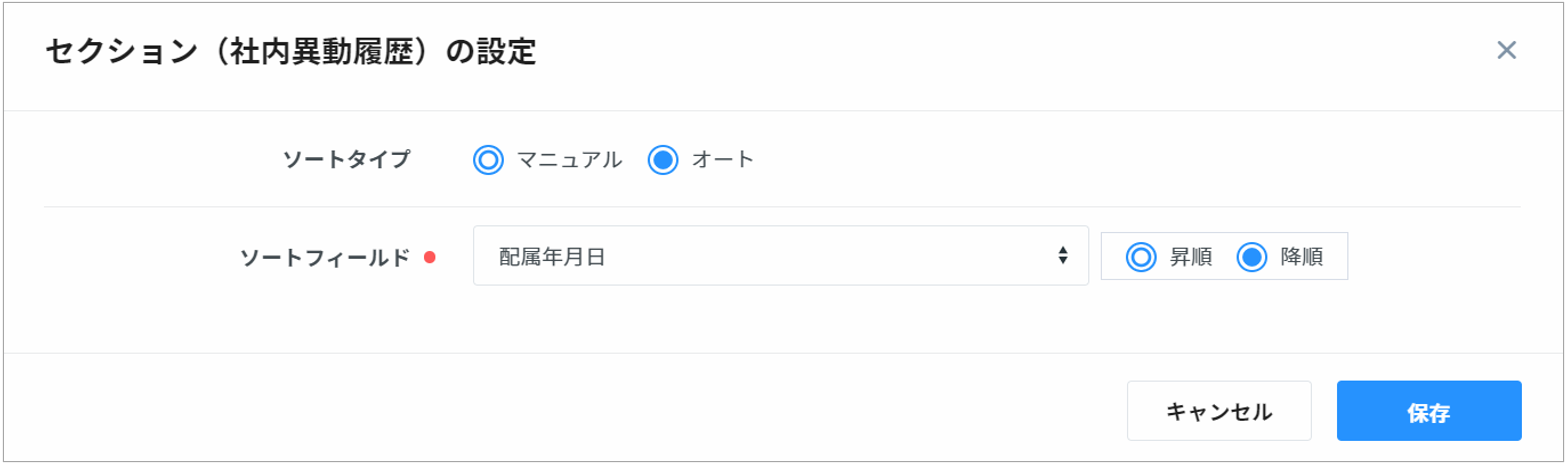1566x463 pixels.
Task: Choose 降順 descending order
Action: (x=1252, y=257)
